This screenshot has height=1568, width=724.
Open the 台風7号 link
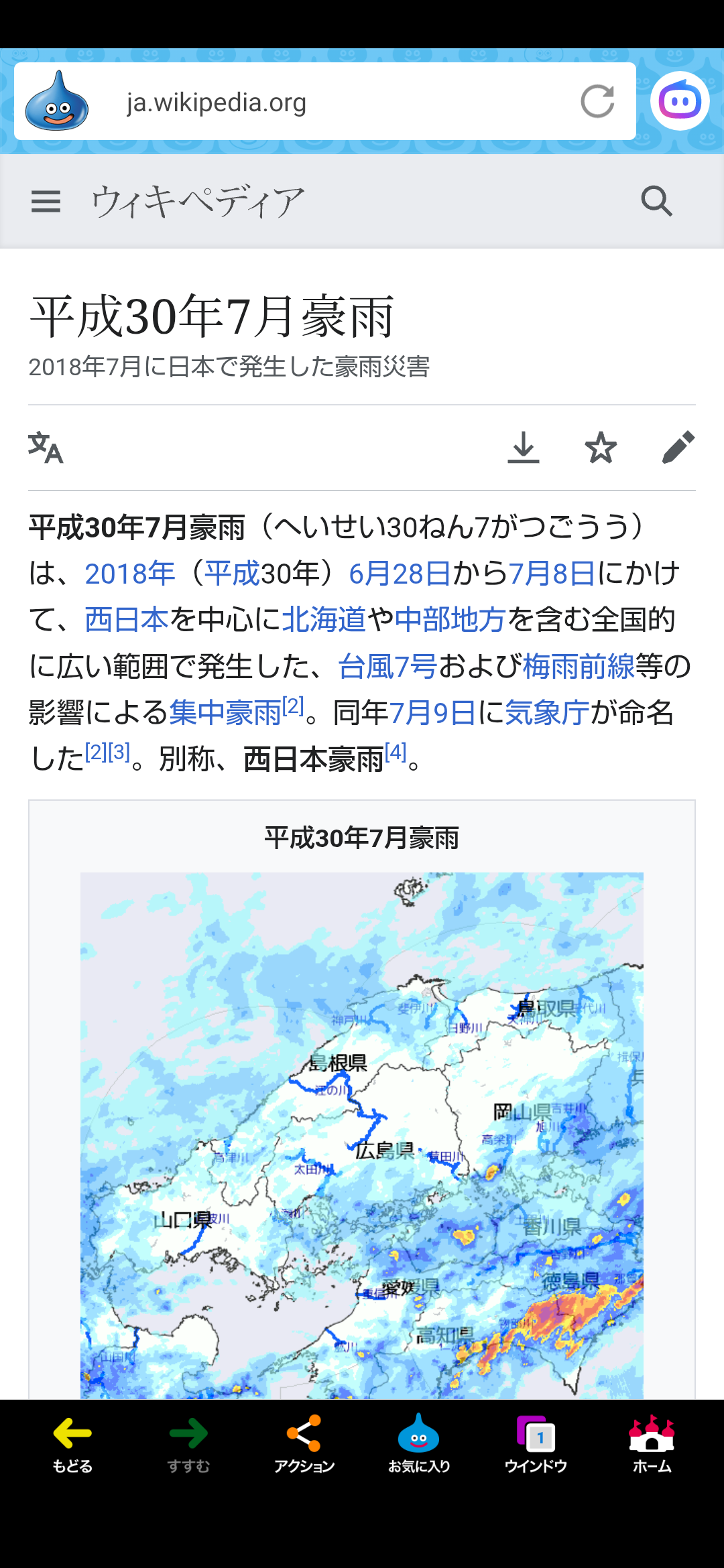(x=387, y=666)
